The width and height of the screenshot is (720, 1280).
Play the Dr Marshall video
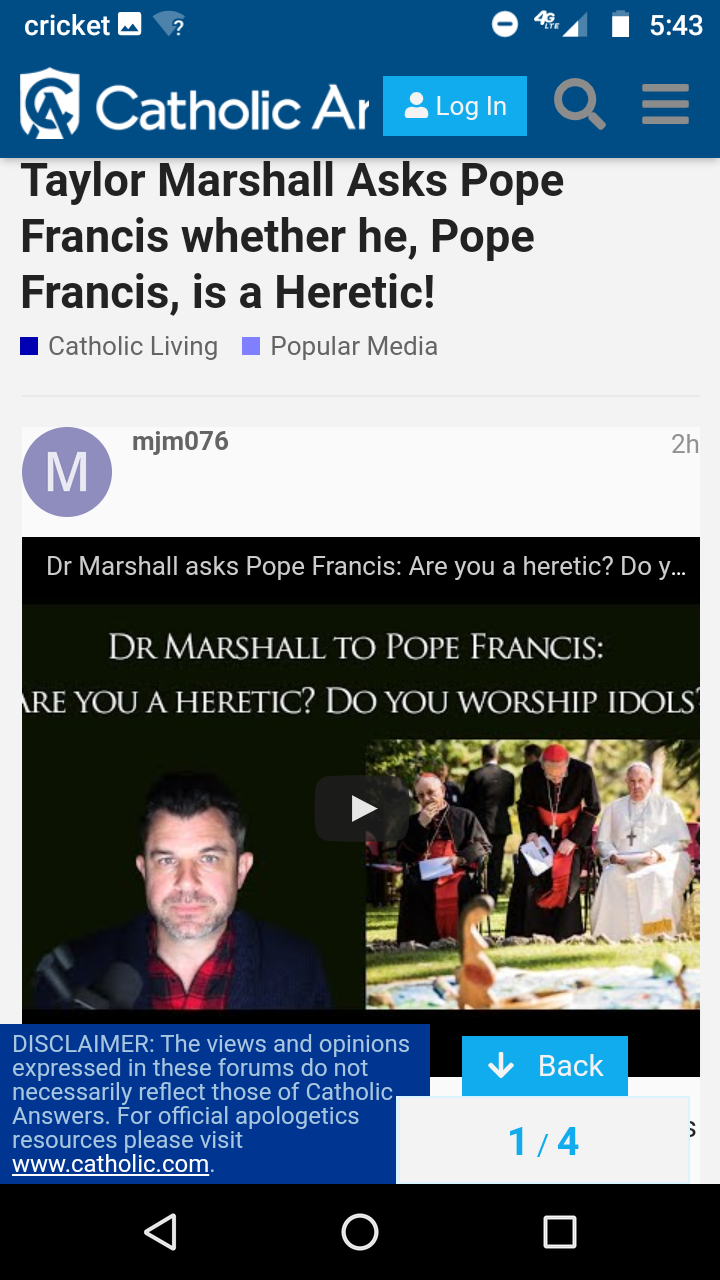(x=362, y=808)
